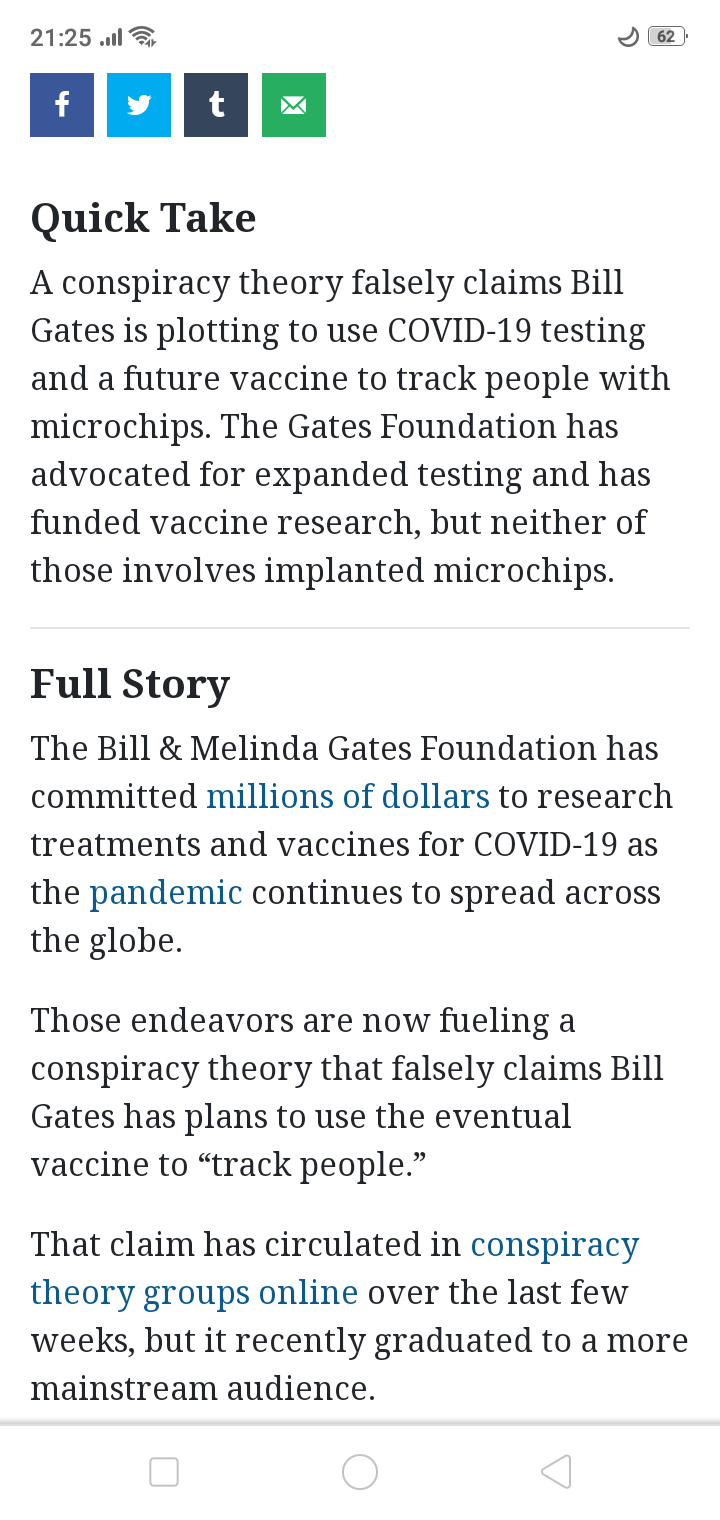Go back using system back button
The image size is (720, 1520).
tap(556, 1472)
